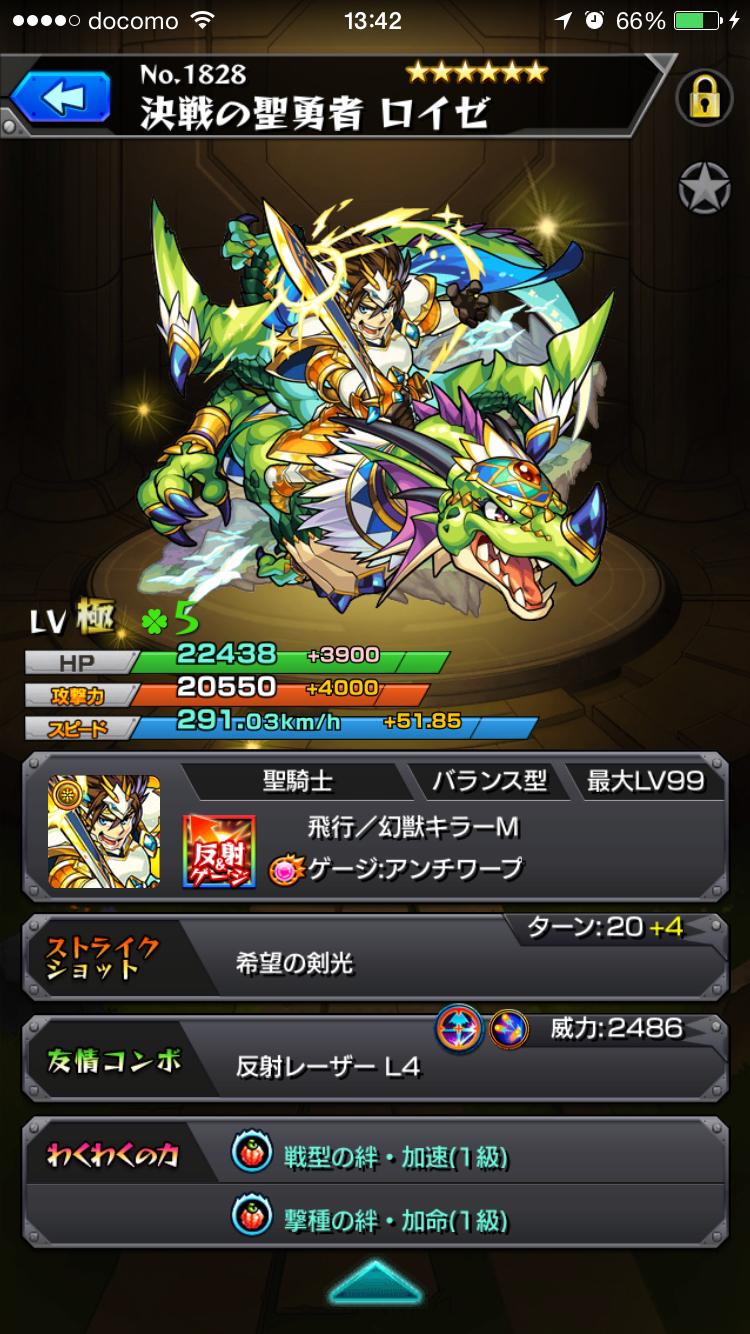This screenshot has width=750, height=1334.
Task: Toggle the gold lock icon
Action: 705,97
